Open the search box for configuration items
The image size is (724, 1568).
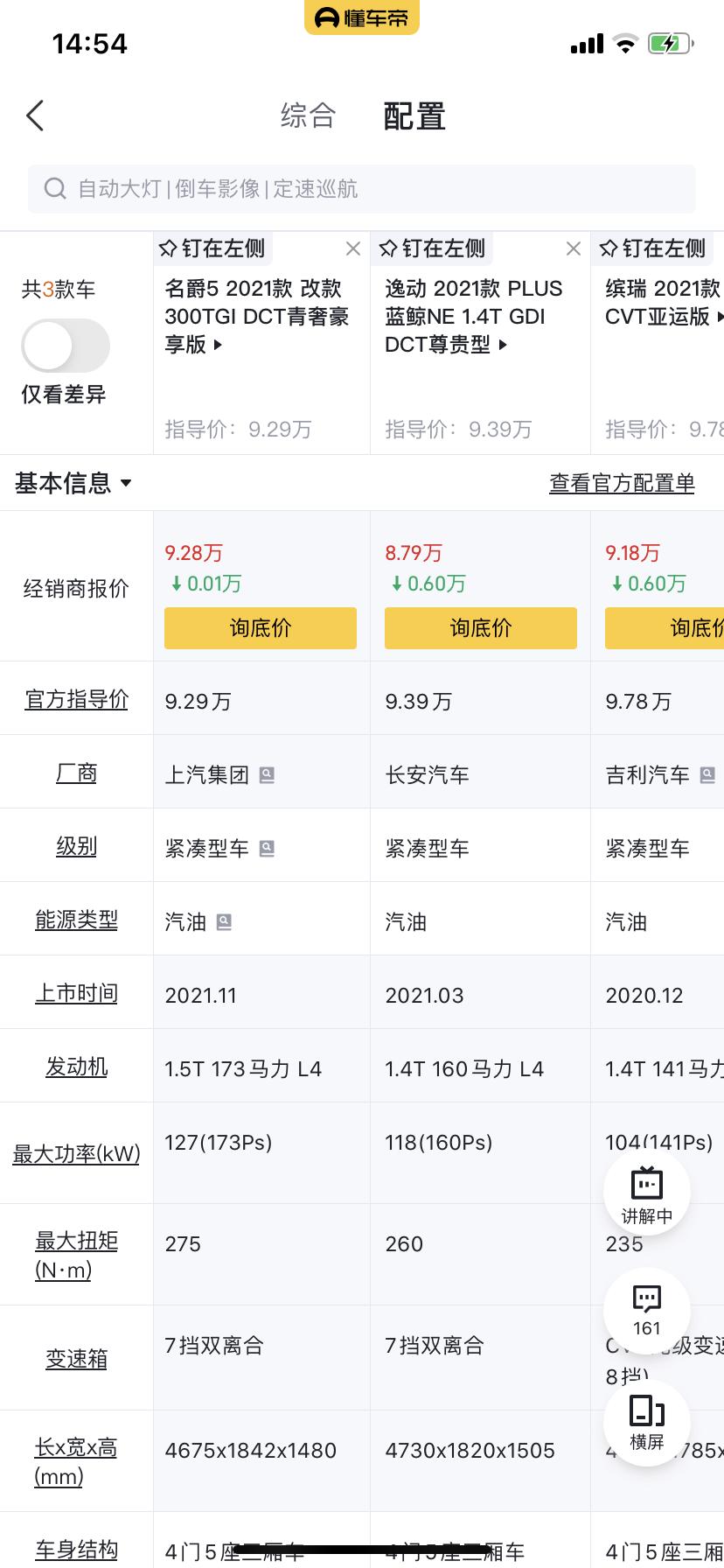click(362, 189)
